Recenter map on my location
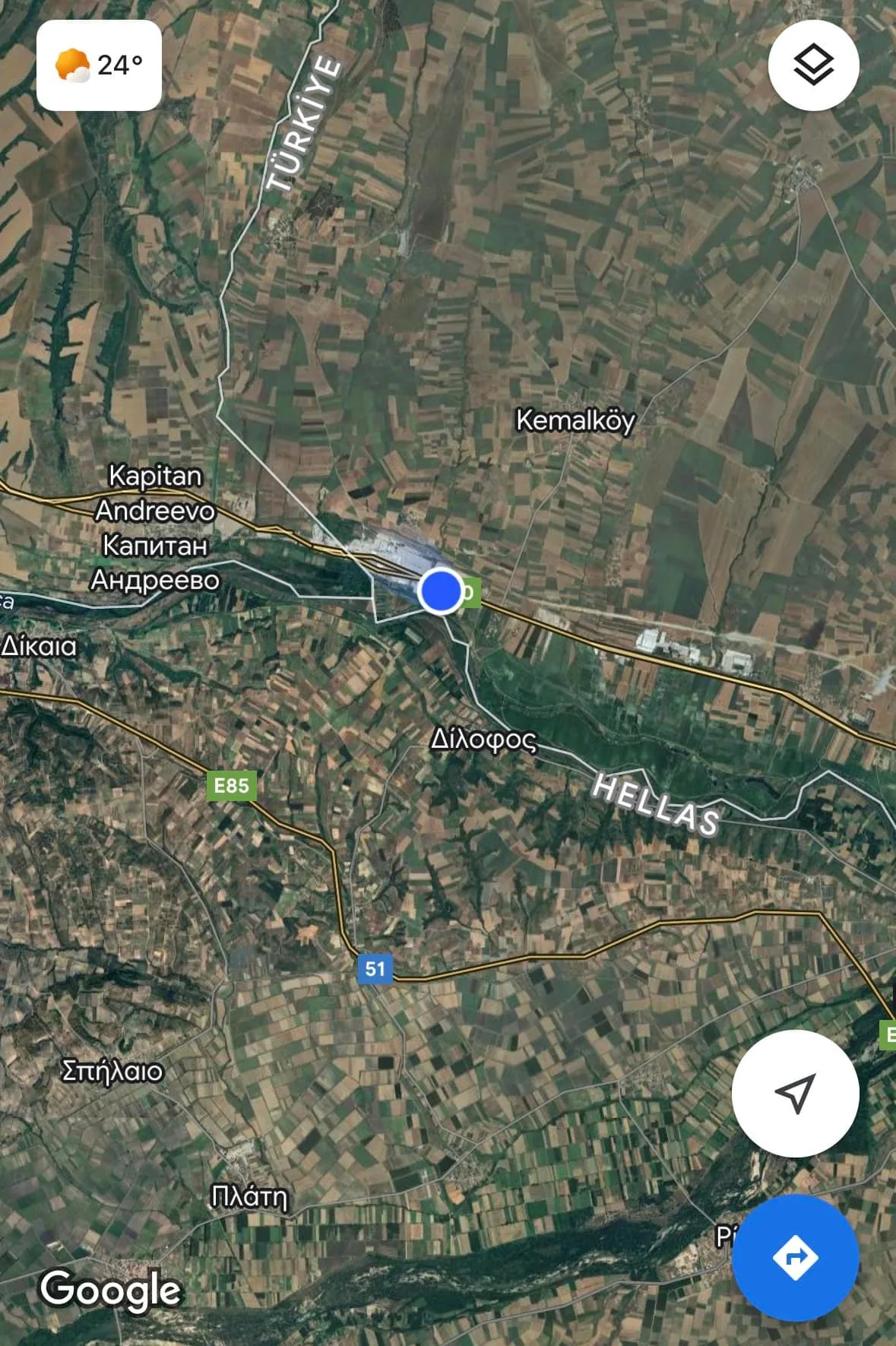Image resolution: width=896 pixels, height=1346 pixels. tap(795, 1094)
